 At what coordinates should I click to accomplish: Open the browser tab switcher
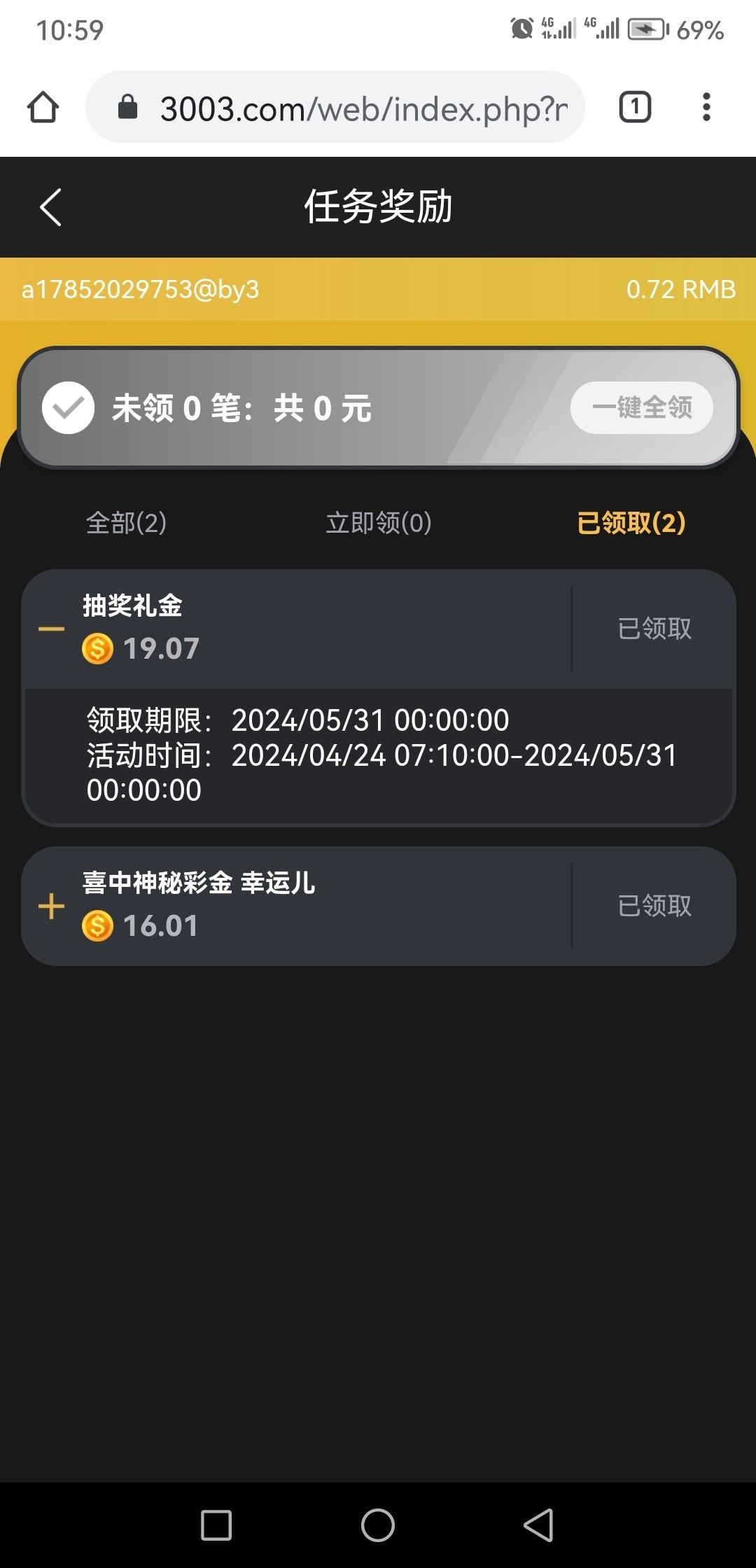[x=635, y=108]
